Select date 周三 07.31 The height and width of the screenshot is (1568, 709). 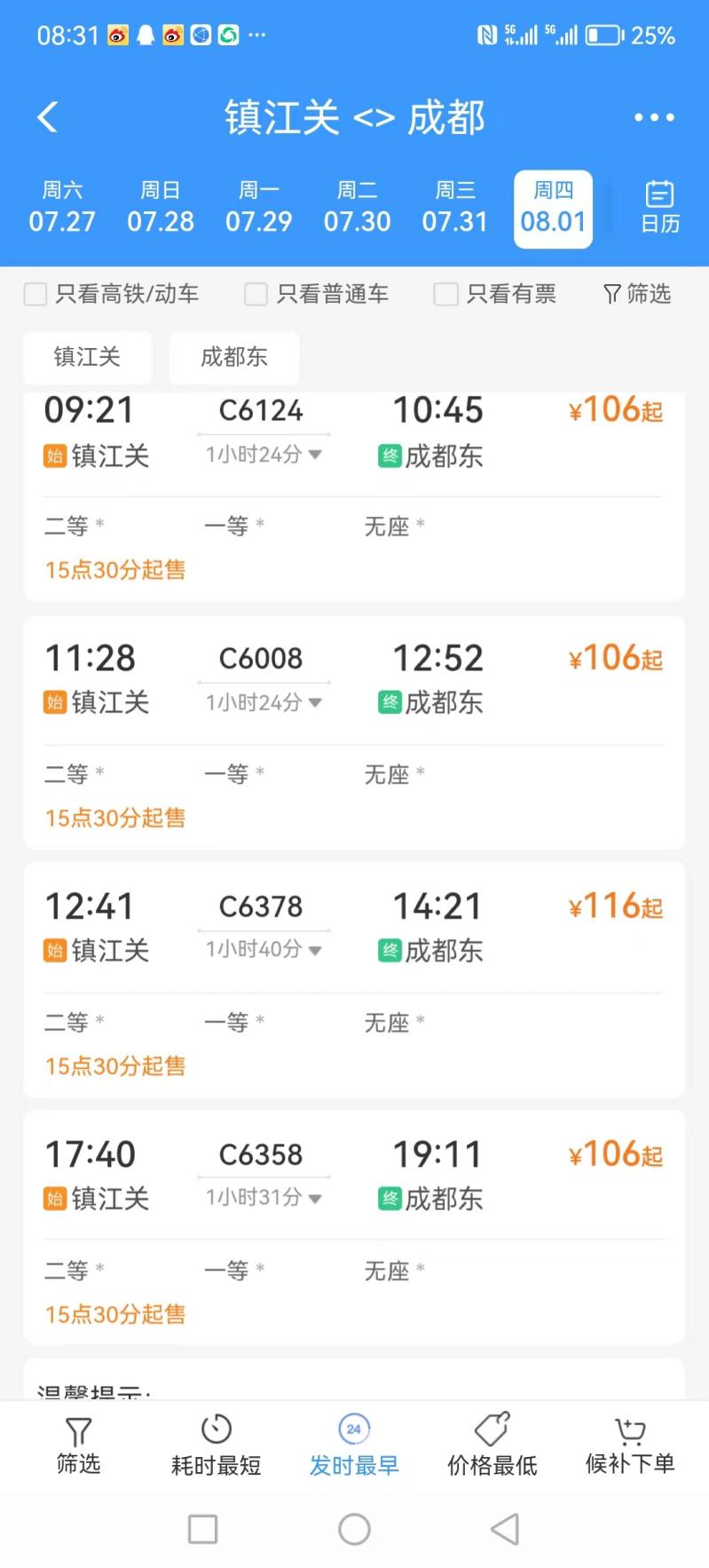pyautogui.click(x=454, y=208)
